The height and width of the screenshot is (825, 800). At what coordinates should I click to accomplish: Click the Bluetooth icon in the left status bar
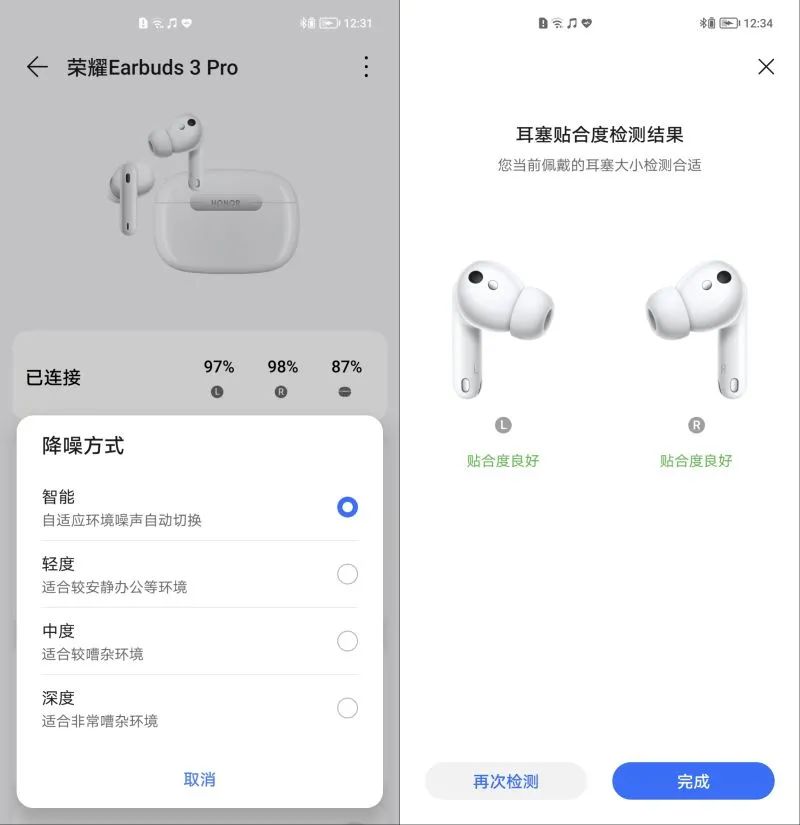pos(303,22)
